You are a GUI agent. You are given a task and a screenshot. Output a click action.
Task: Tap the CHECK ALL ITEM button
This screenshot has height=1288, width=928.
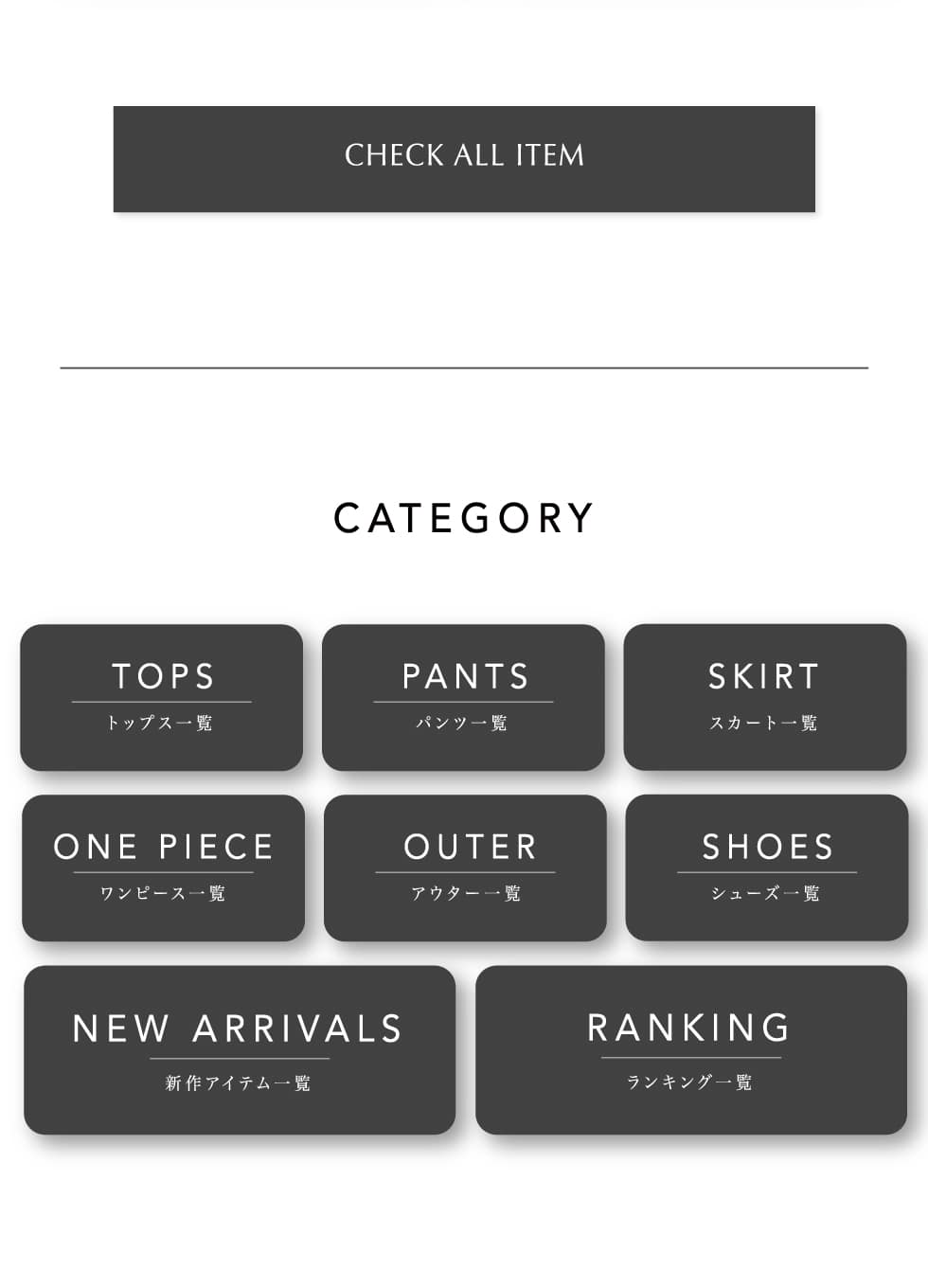[x=464, y=158]
